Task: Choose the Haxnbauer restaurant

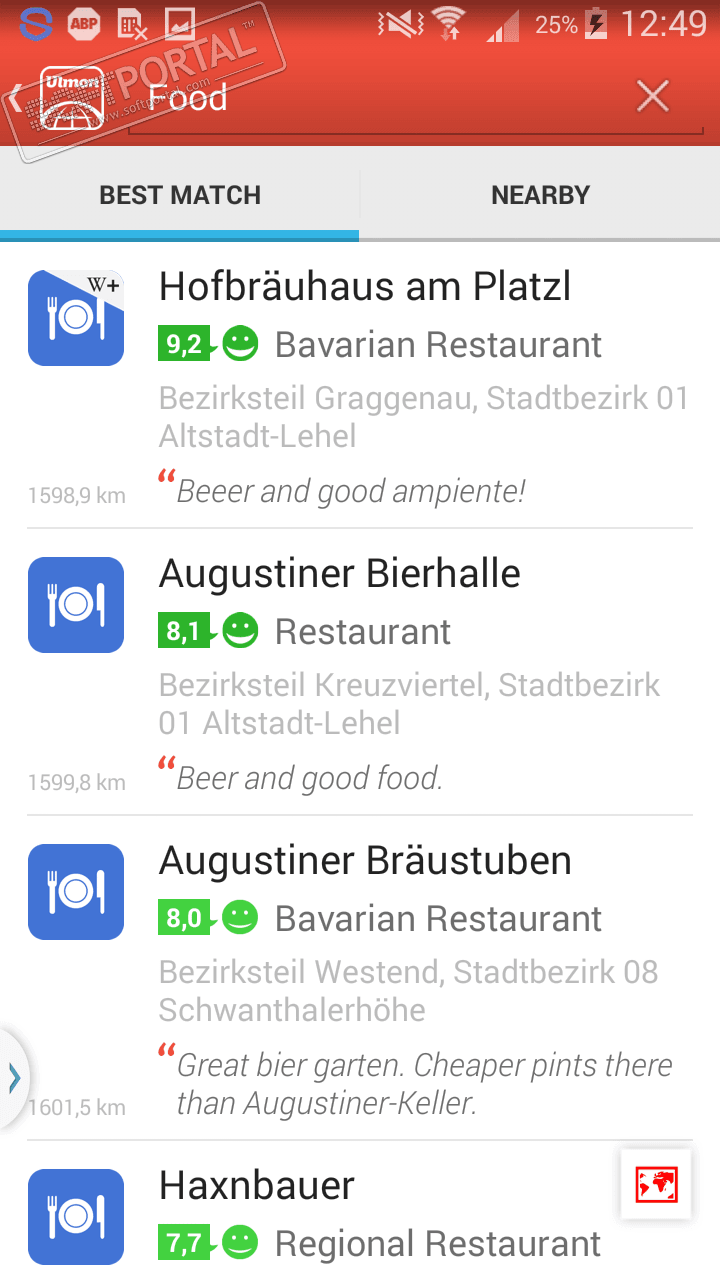Action: [x=258, y=1187]
